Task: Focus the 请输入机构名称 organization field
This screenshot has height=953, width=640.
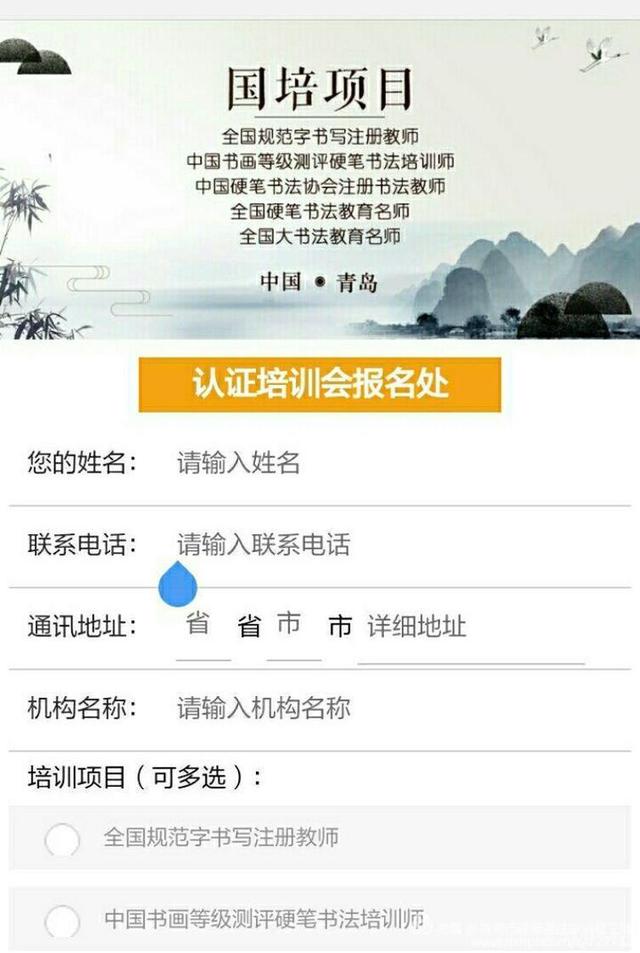Action: [380, 709]
